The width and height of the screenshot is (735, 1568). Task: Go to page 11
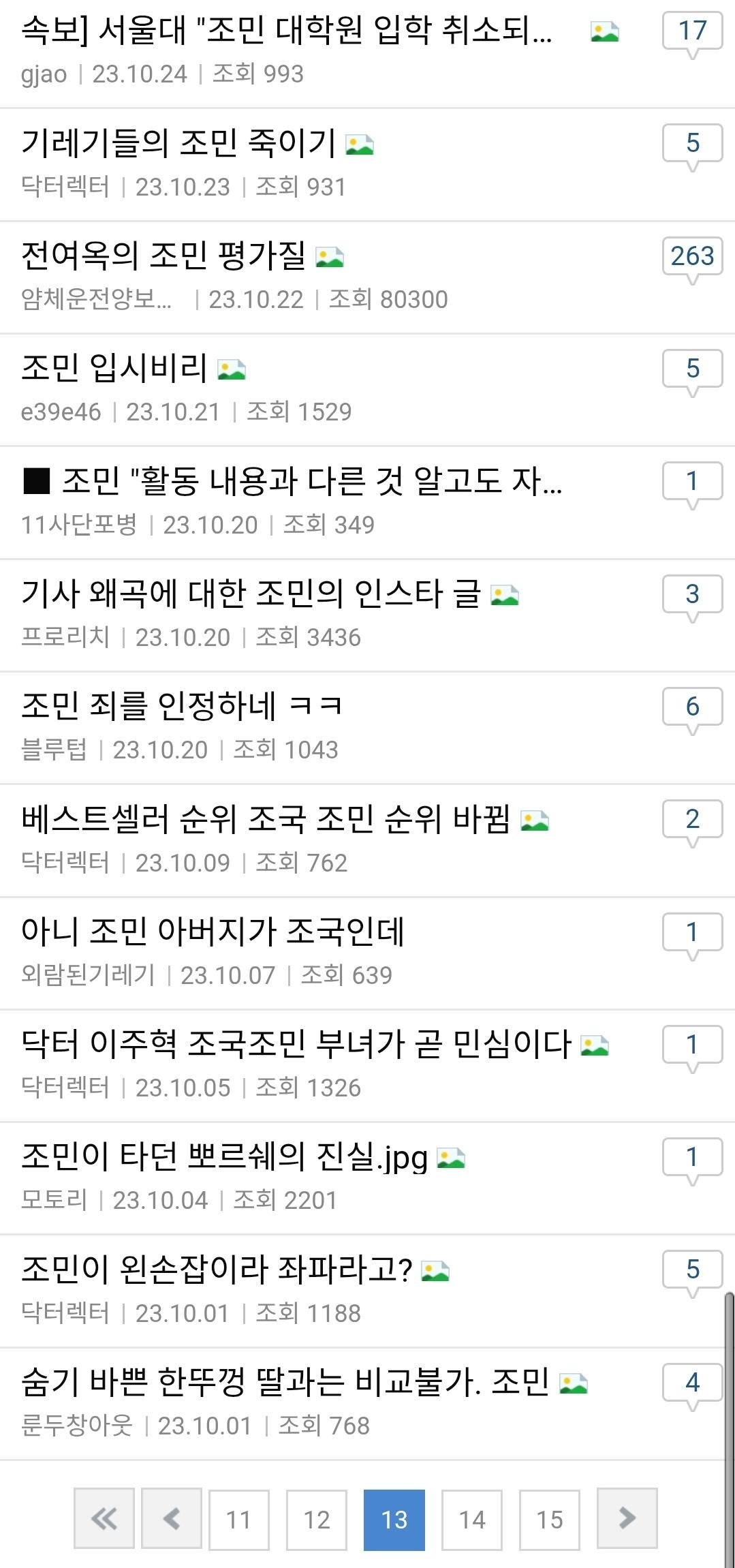tap(238, 1519)
